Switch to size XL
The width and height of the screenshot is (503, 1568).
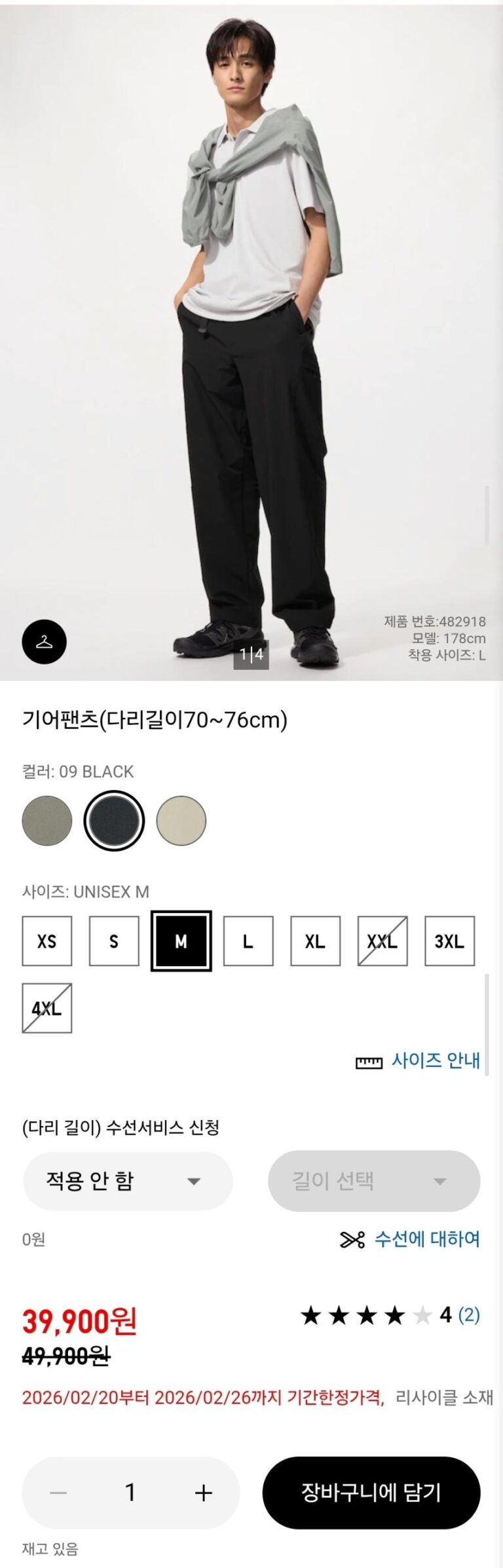(x=315, y=941)
